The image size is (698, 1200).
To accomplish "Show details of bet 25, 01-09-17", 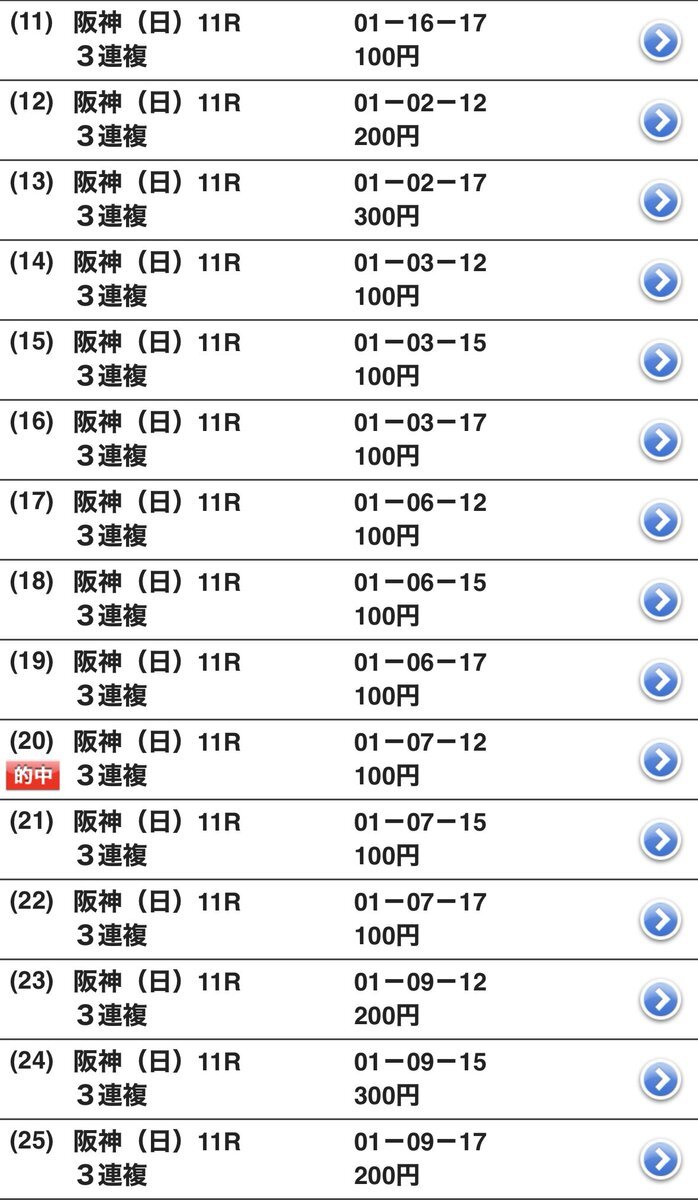I will 349,1160.
